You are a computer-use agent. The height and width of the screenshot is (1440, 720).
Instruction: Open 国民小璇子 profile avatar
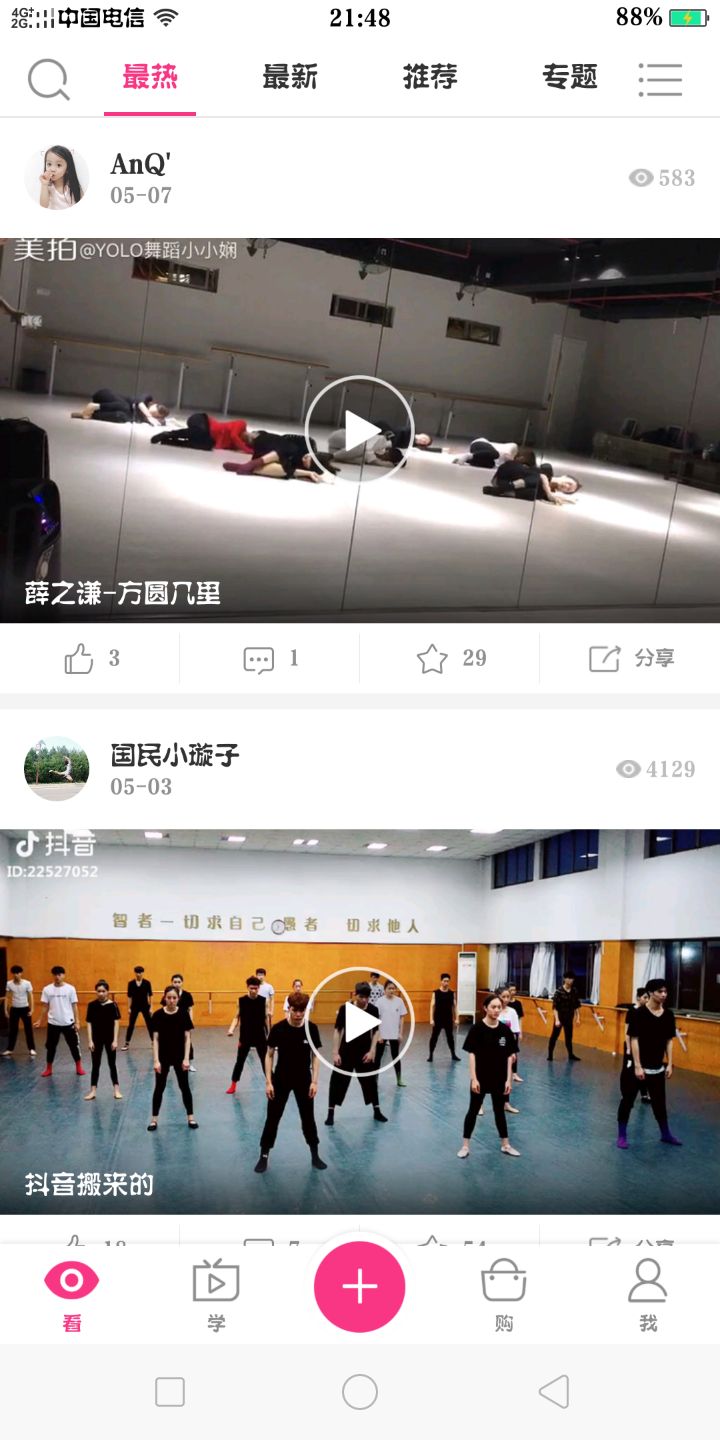coord(56,769)
